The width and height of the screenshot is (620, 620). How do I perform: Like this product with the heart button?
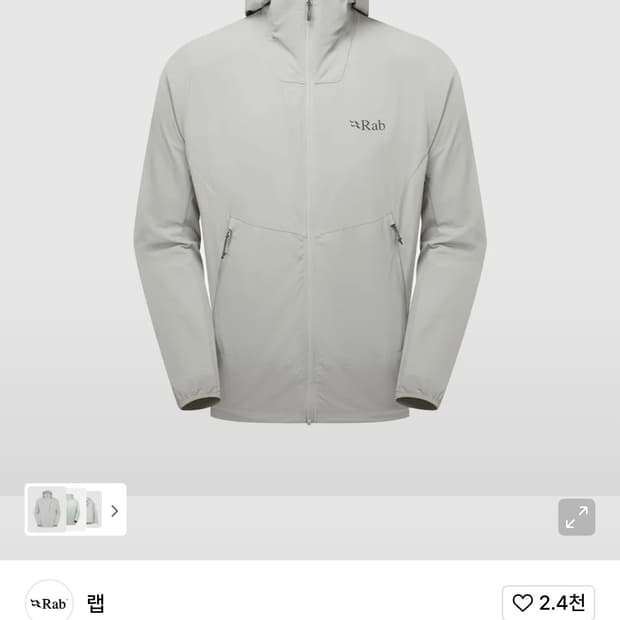[x=548, y=603]
